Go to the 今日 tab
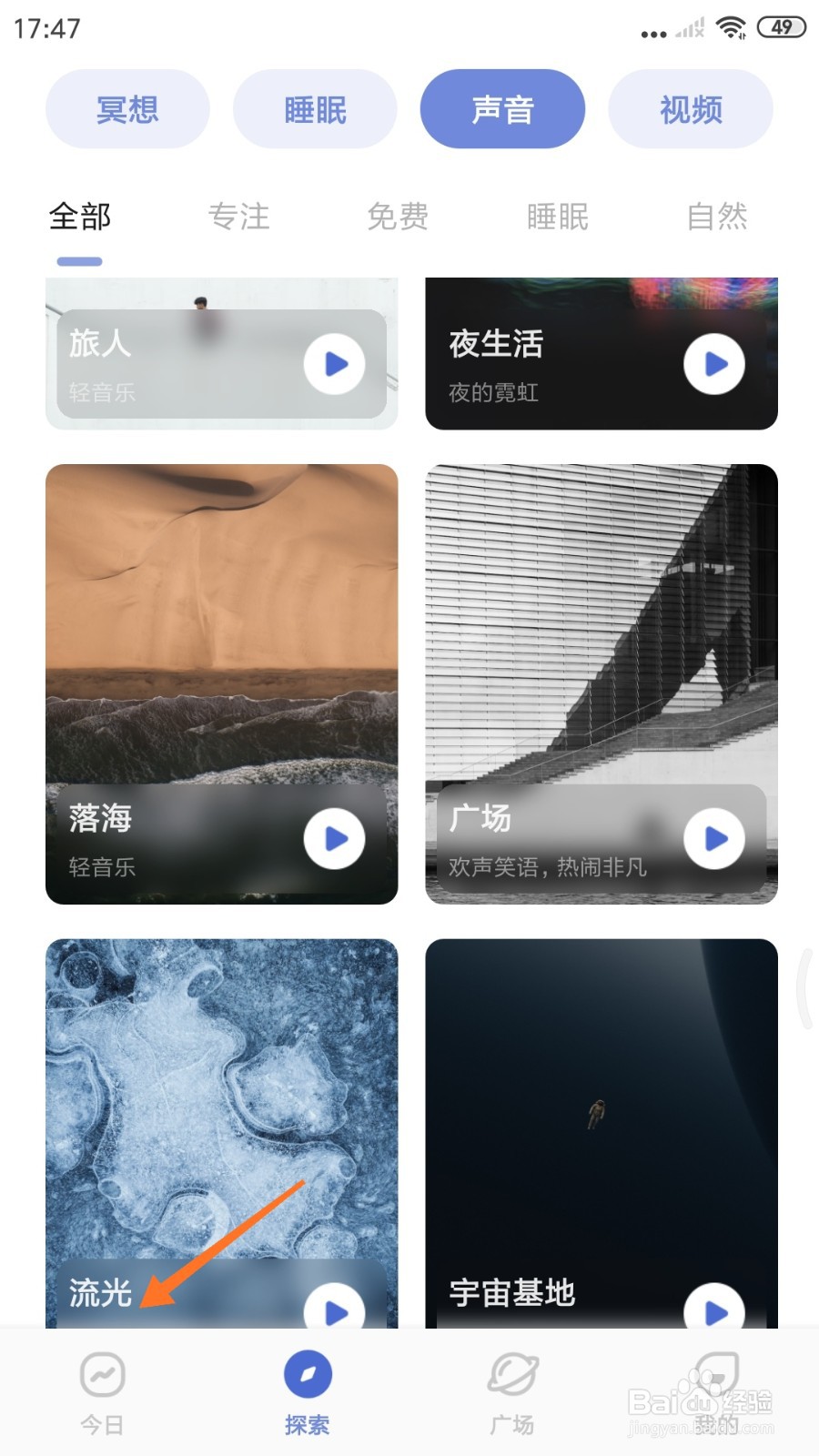The image size is (819, 1456). coord(102,1392)
